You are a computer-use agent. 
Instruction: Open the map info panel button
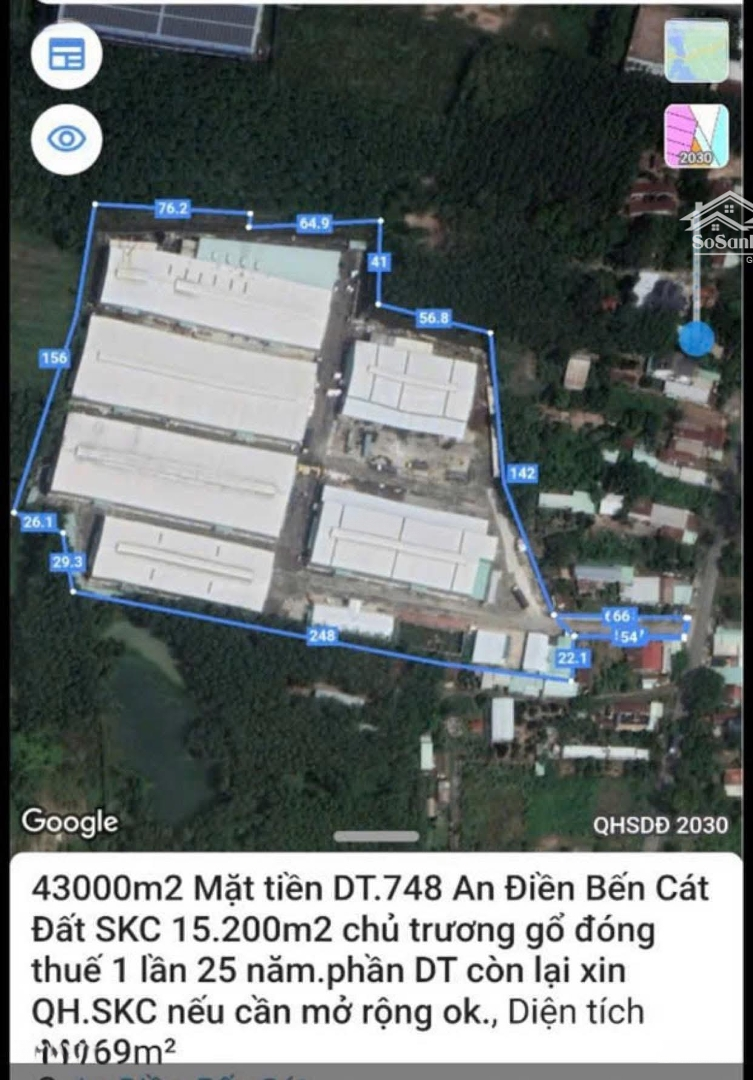[66, 56]
